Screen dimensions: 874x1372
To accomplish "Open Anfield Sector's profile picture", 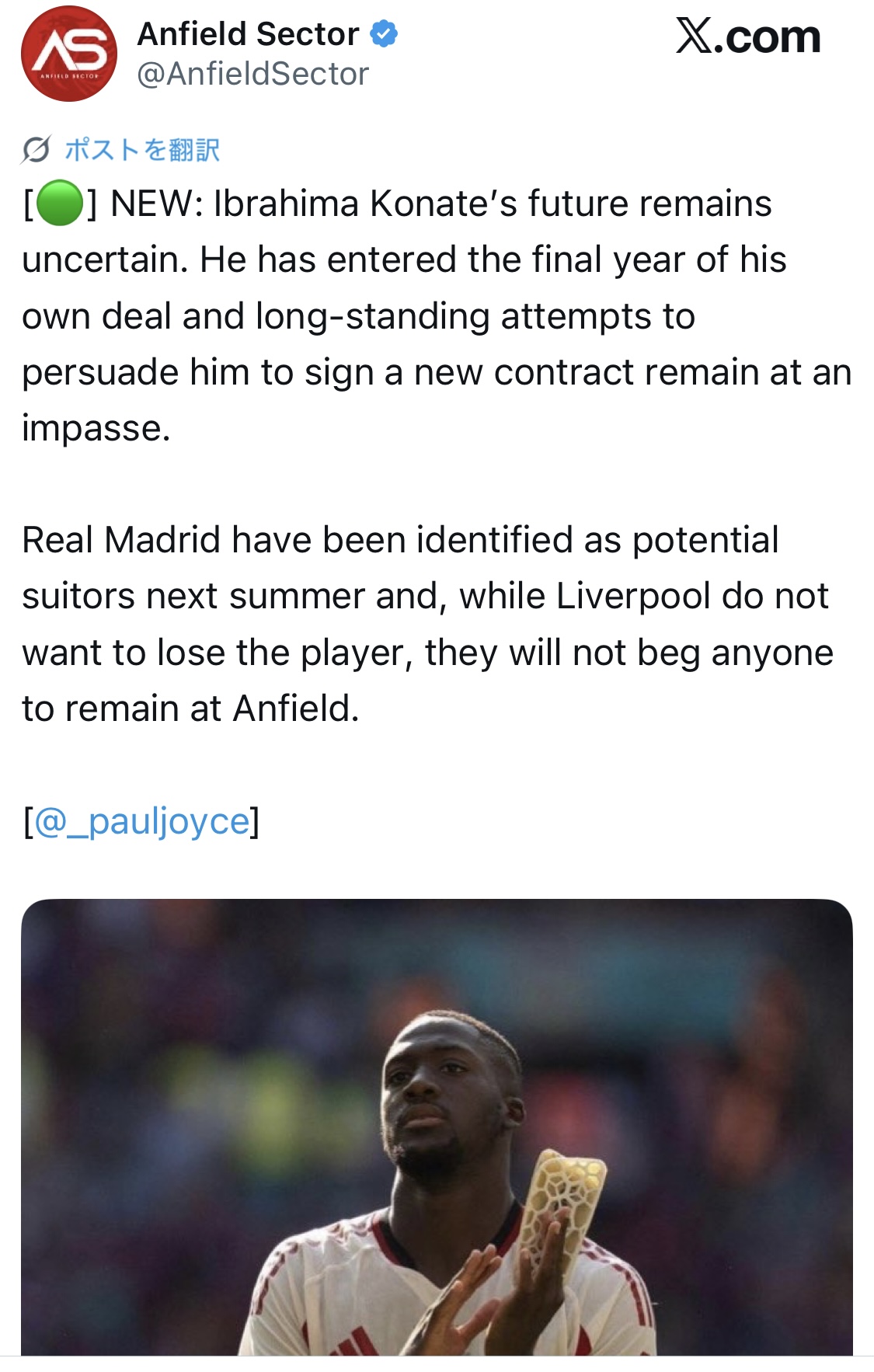I will tap(69, 54).
